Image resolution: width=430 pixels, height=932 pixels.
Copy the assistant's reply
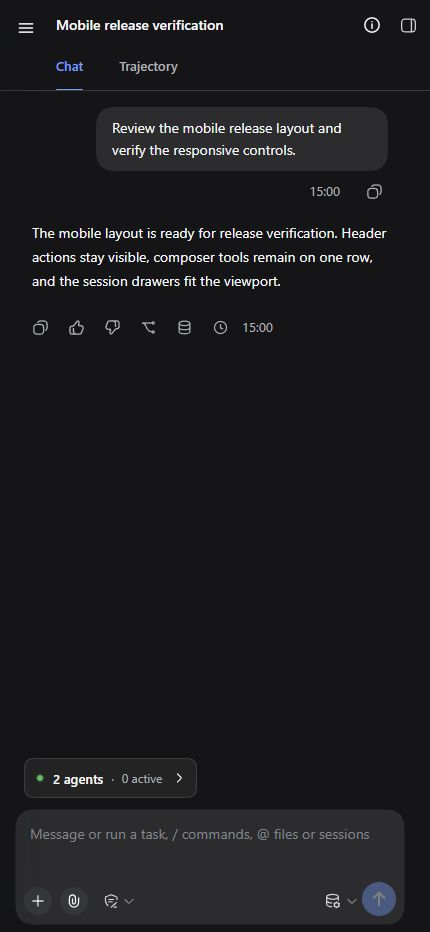(40, 328)
